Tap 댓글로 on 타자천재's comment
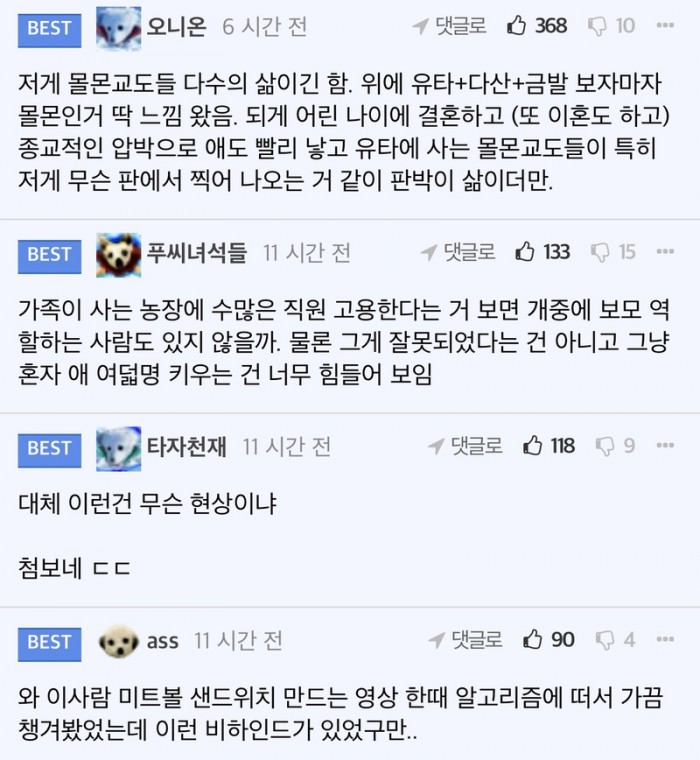 pyautogui.click(x=464, y=446)
